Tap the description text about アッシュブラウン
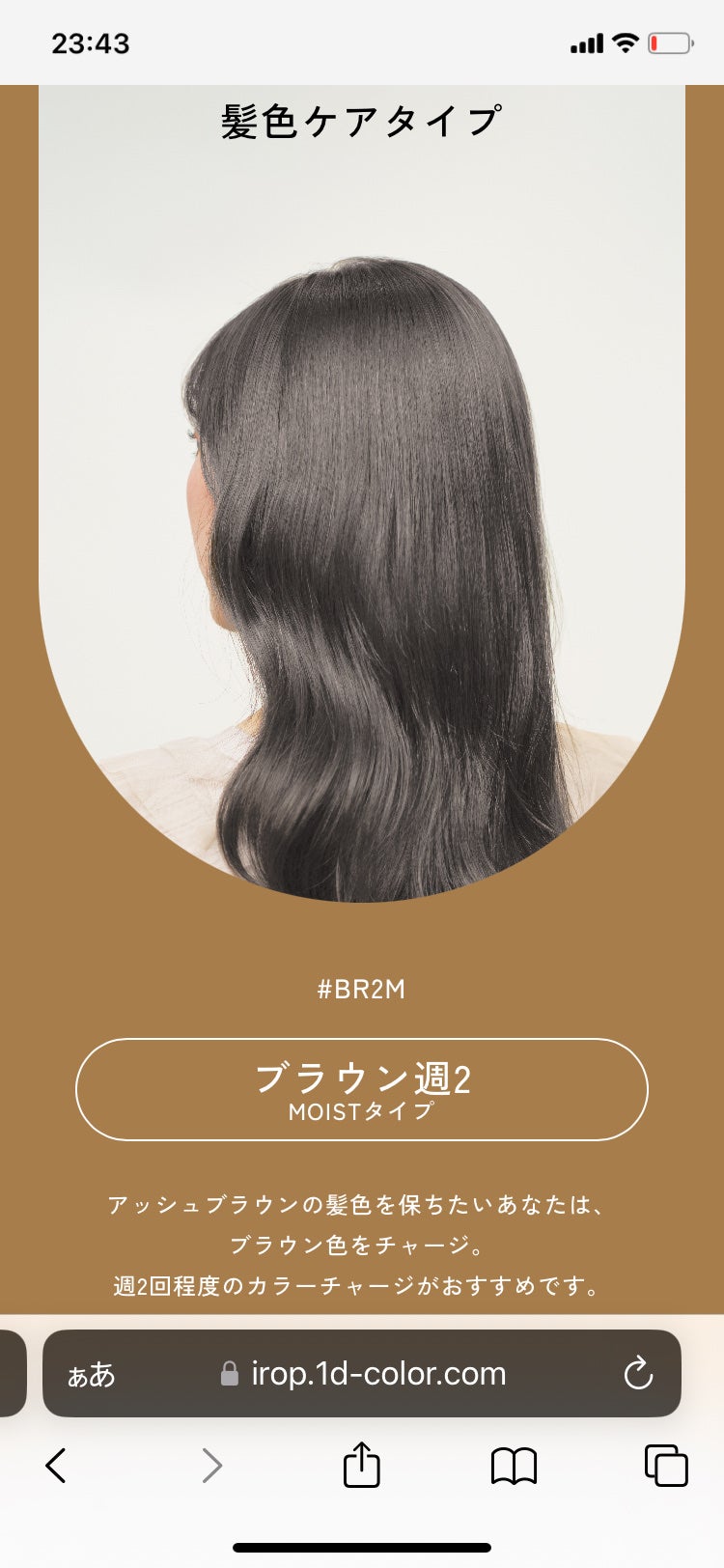 (x=361, y=1242)
